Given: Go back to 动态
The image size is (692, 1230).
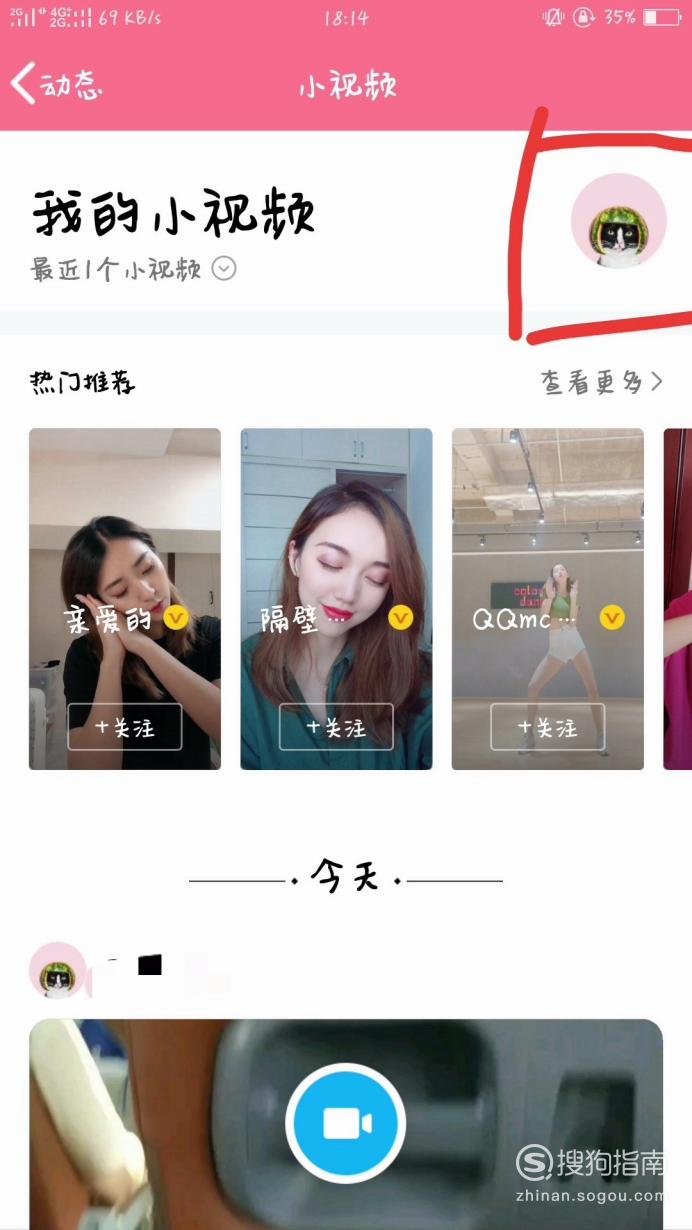Looking at the screenshot, I should coord(57,84).
